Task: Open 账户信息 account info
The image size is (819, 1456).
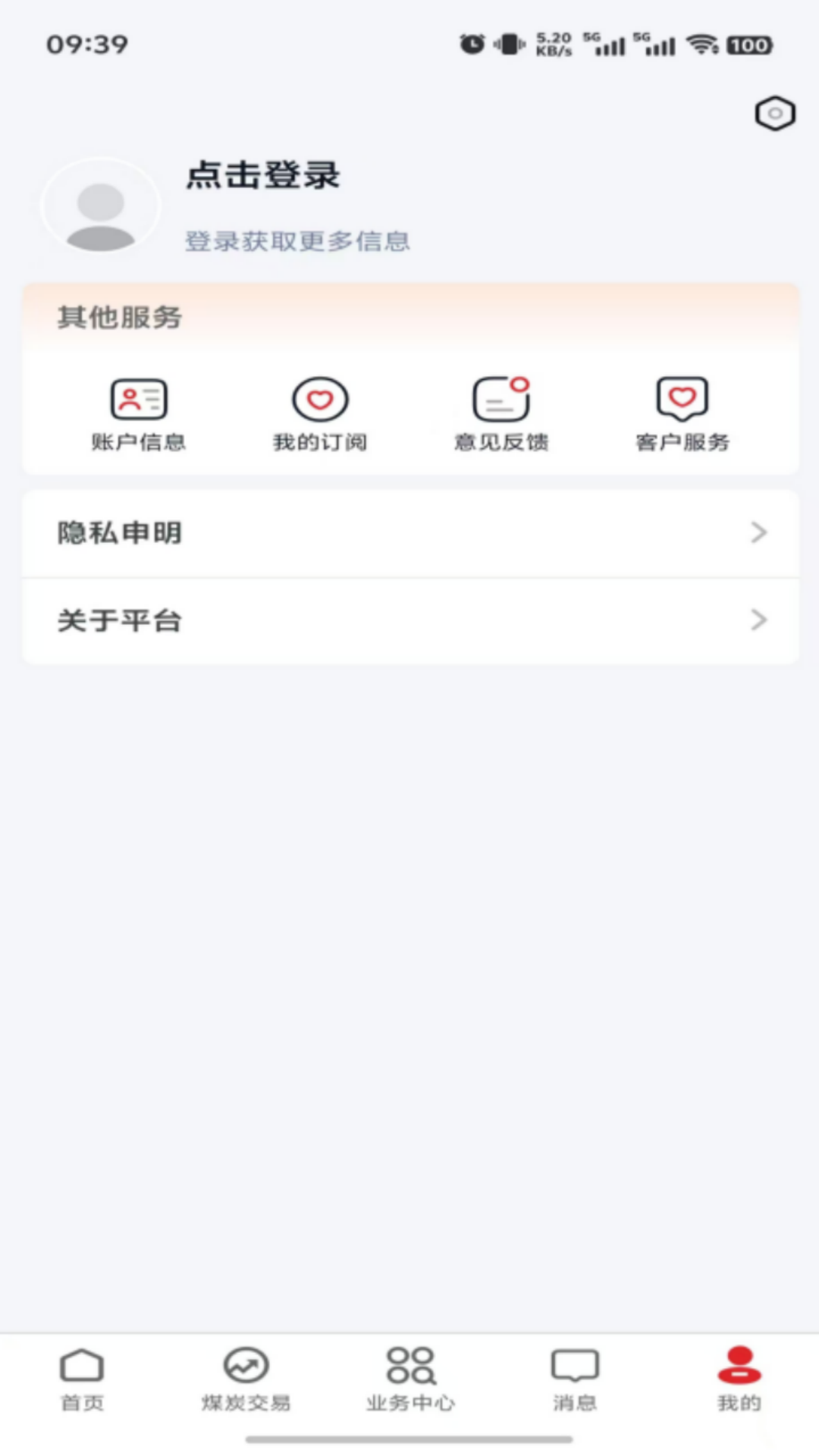Action: point(139,414)
